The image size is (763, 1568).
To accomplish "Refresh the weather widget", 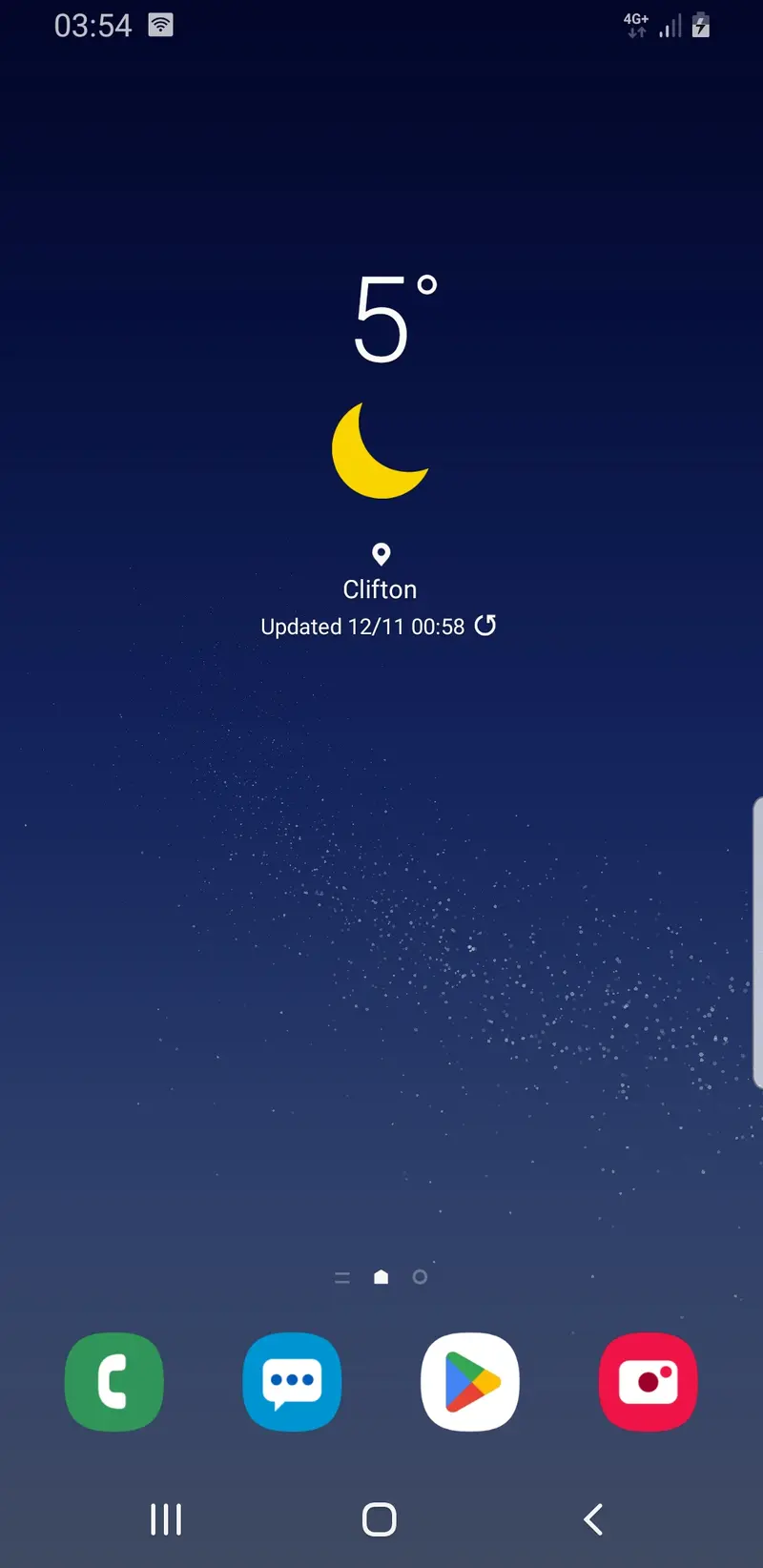I will click(485, 626).
